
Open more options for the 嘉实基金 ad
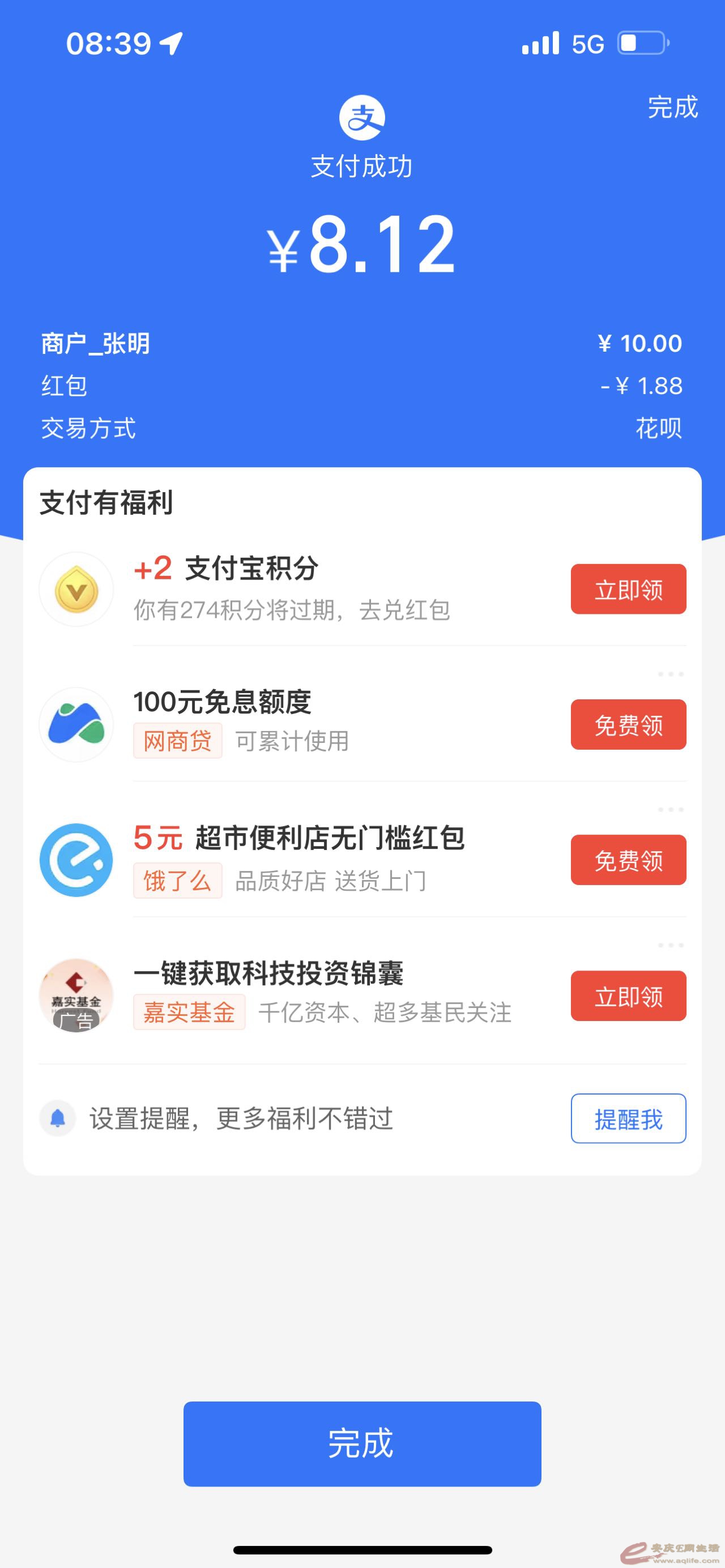[670, 945]
